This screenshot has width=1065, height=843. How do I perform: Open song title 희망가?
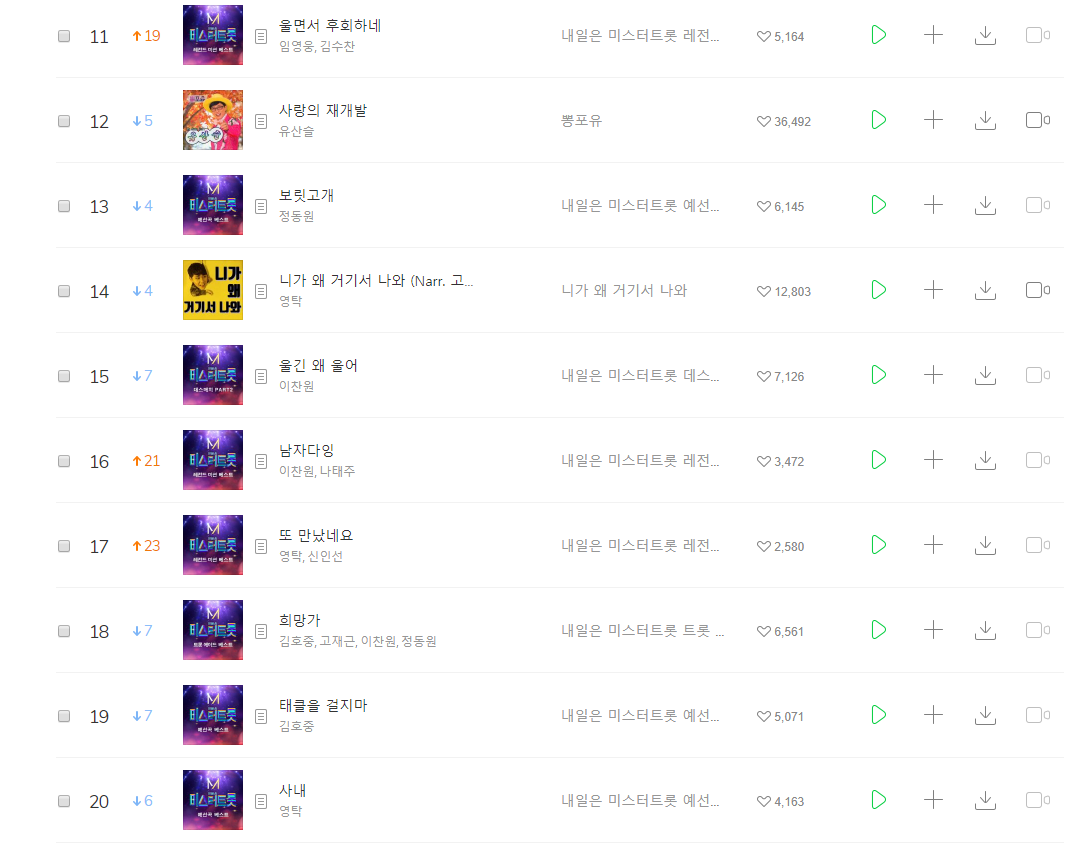tap(300, 620)
